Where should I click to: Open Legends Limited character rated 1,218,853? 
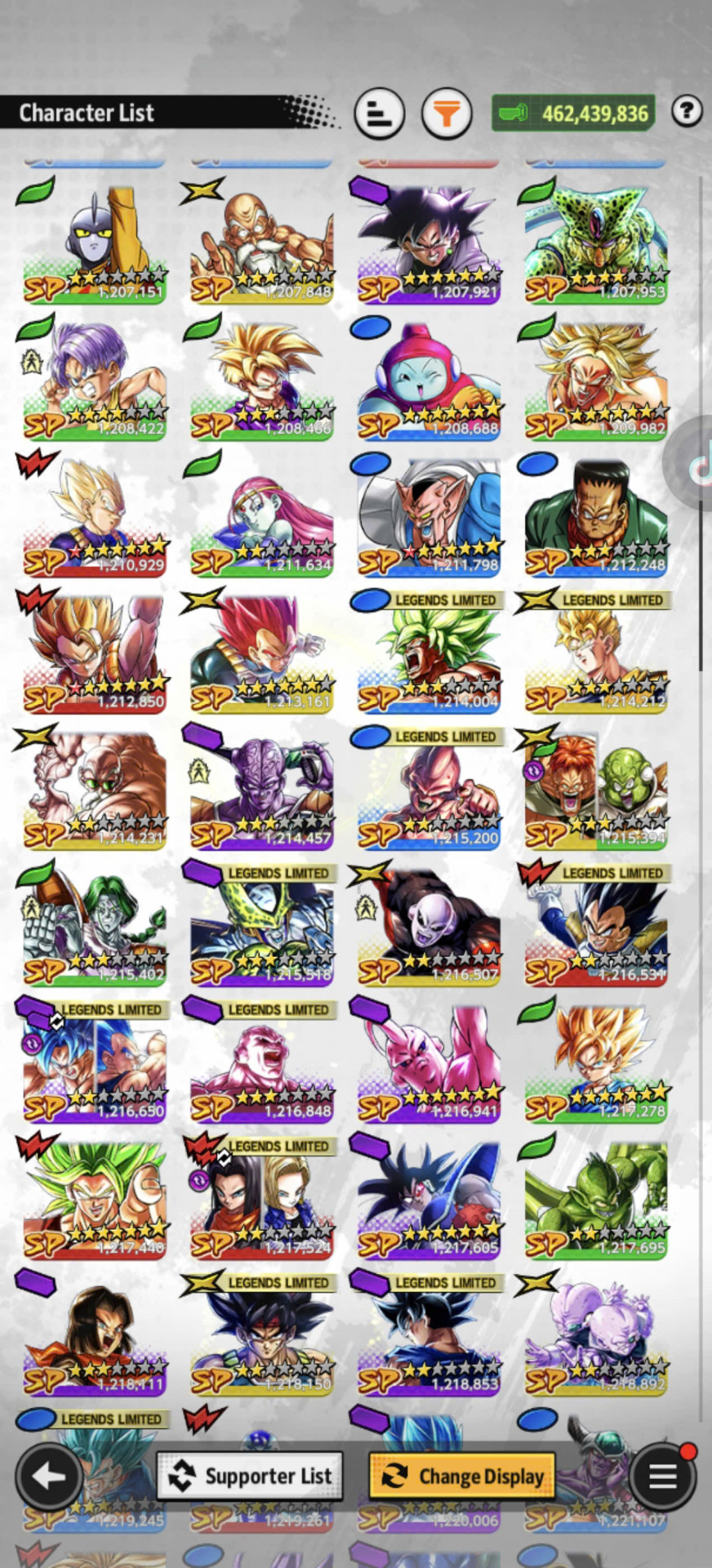(429, 1335)
